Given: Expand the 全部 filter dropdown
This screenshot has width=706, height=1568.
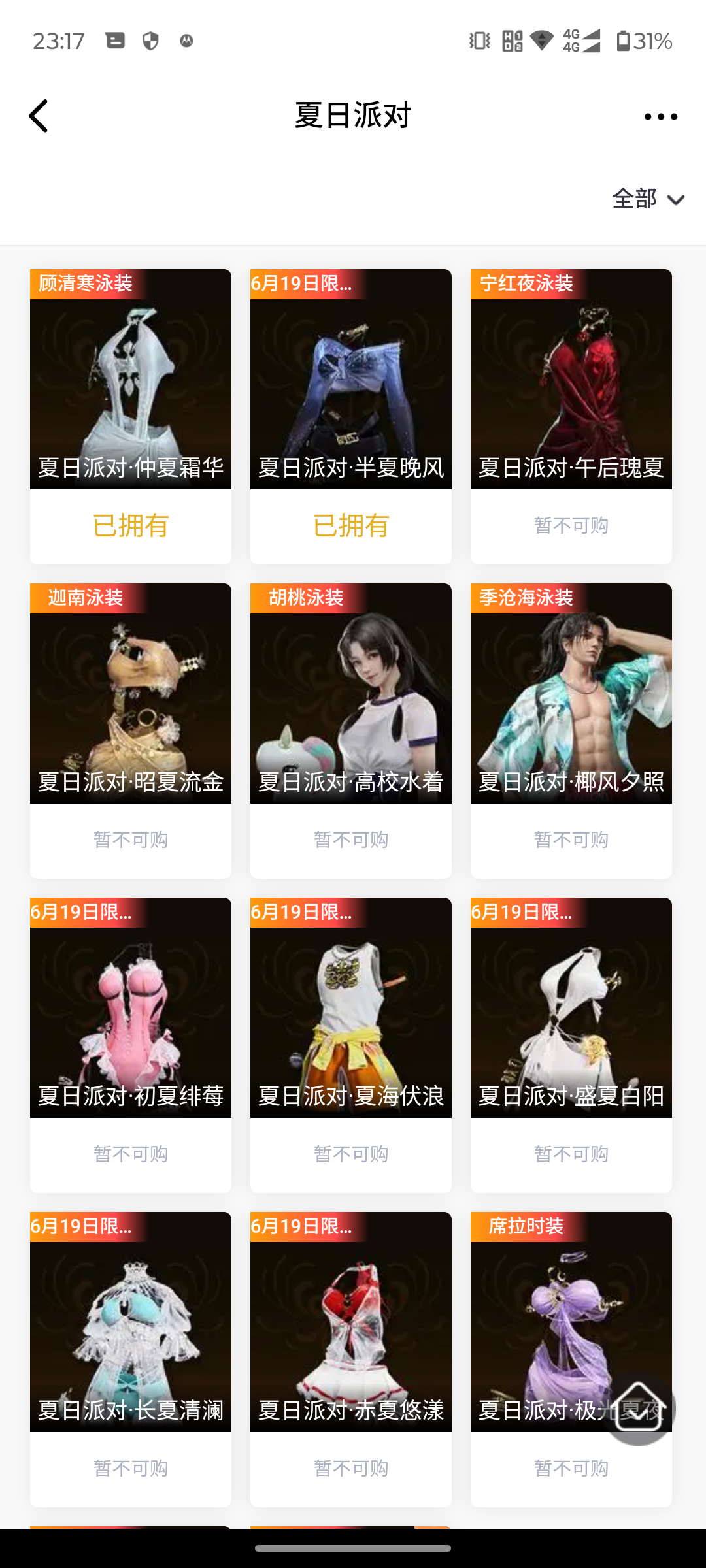Looking at the screenshot, I should pyautogui.click(x=648, y=199).
